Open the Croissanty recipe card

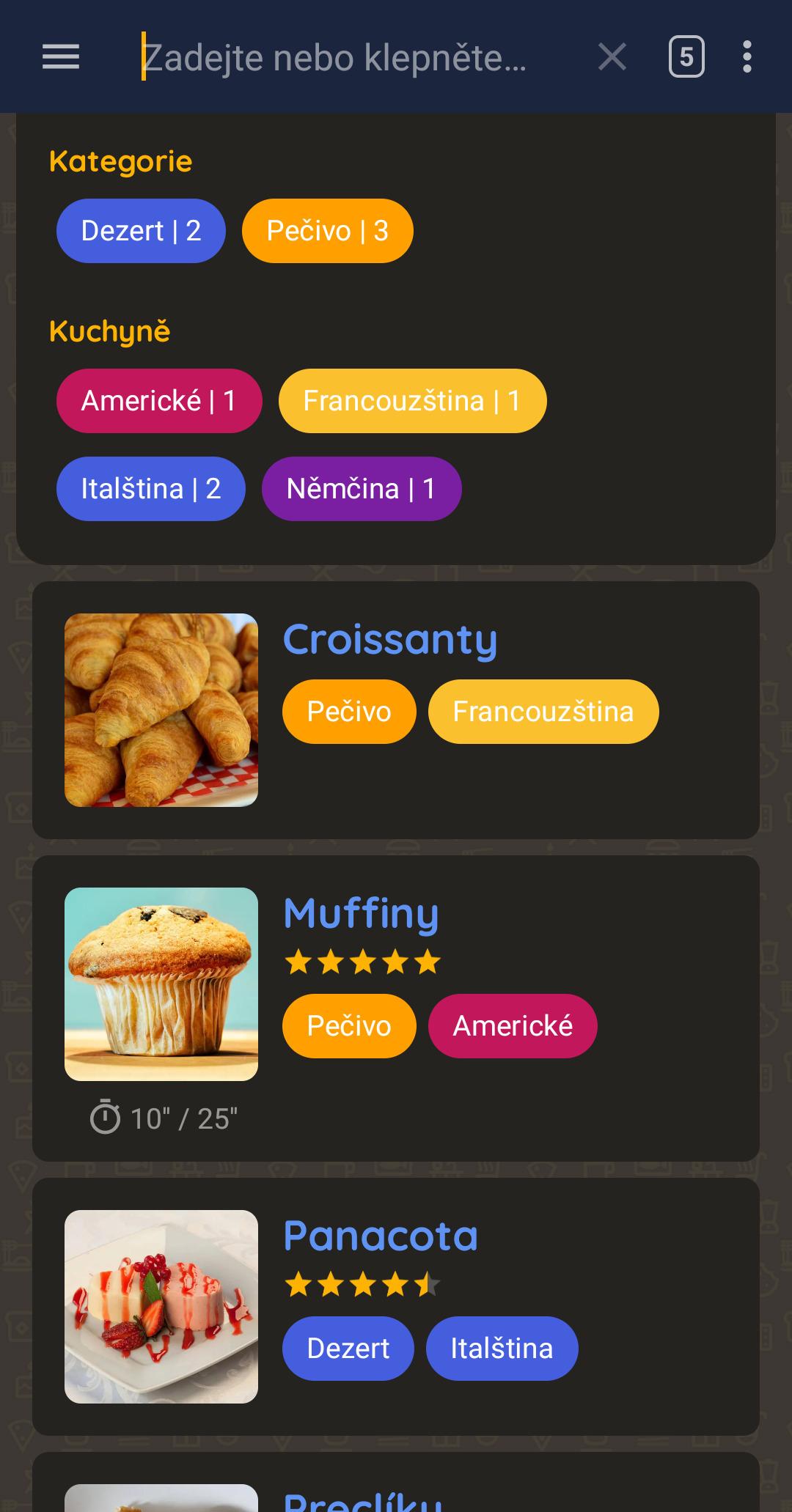click(390, 640)
